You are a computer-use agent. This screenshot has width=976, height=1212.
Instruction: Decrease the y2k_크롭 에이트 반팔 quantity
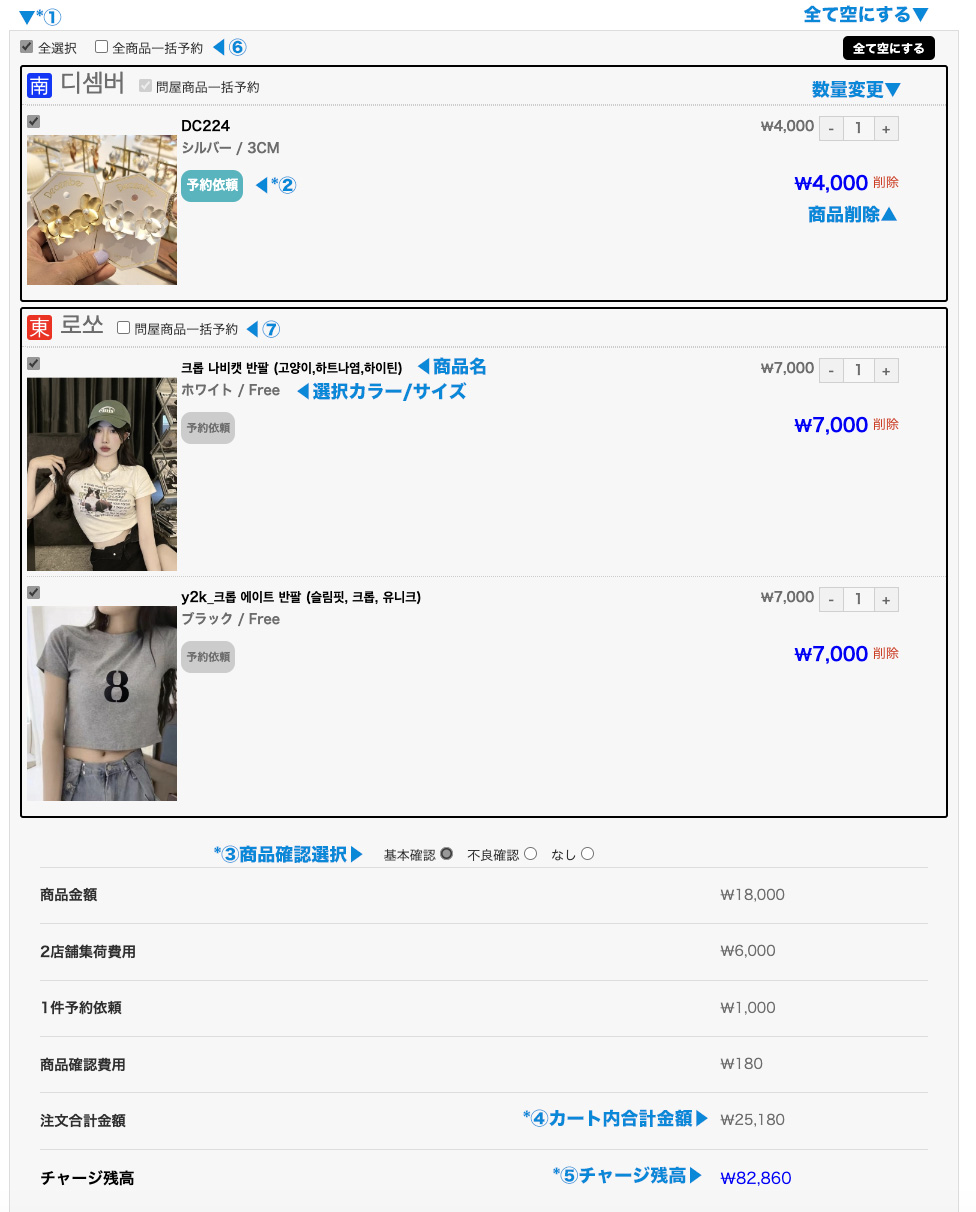831,600
